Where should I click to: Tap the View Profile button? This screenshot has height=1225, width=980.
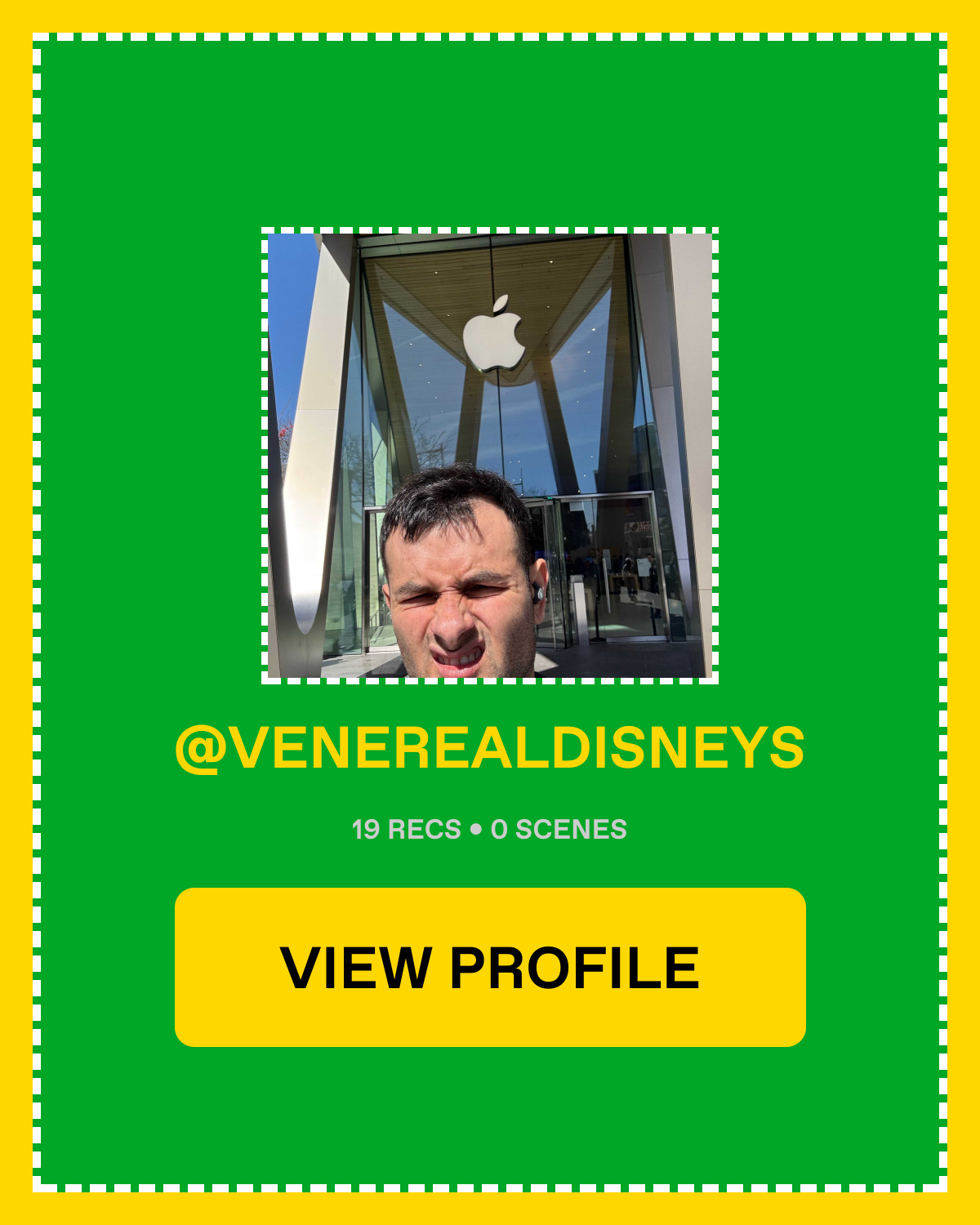pos(490,967)
